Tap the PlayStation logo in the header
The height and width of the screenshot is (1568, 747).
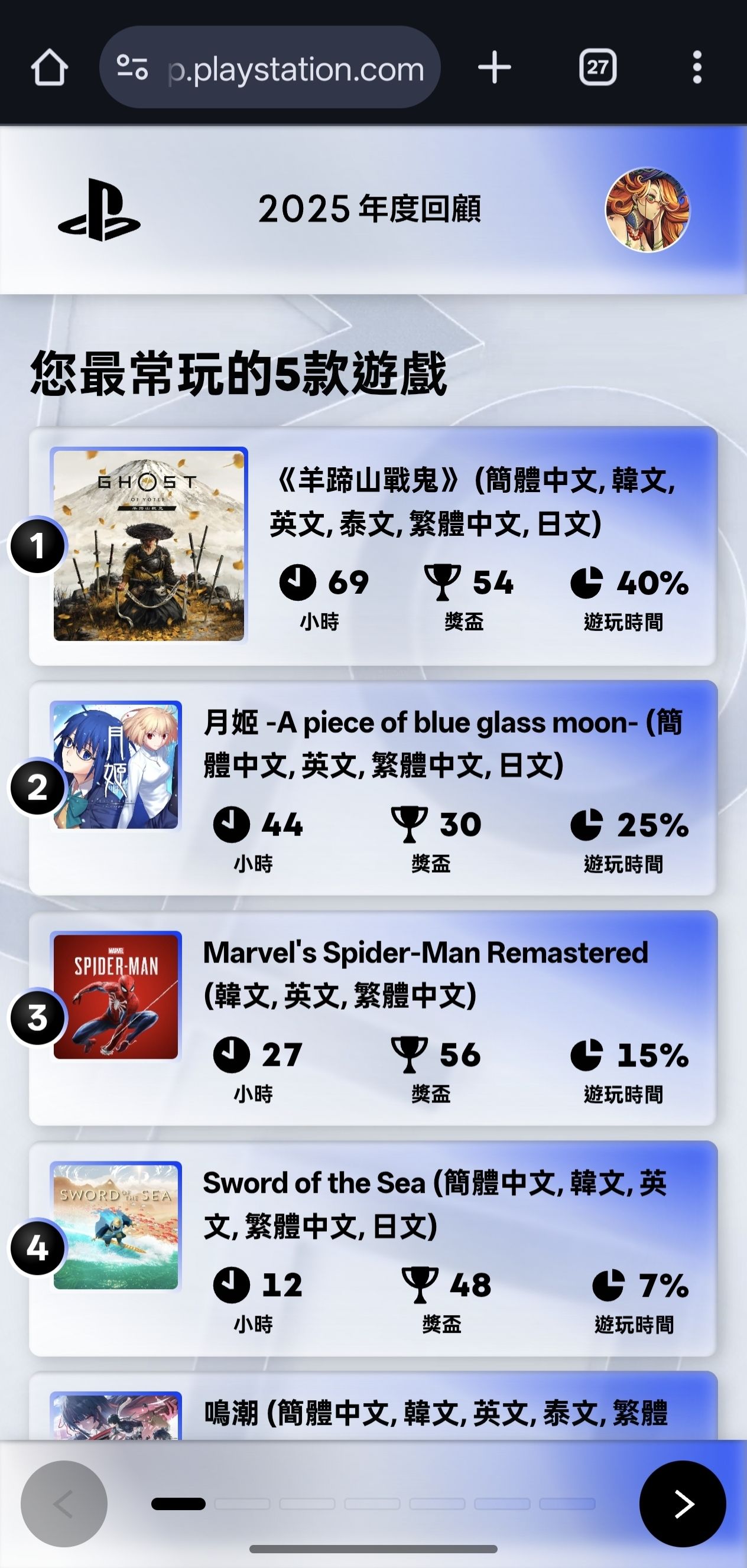(x=99, y=209)
